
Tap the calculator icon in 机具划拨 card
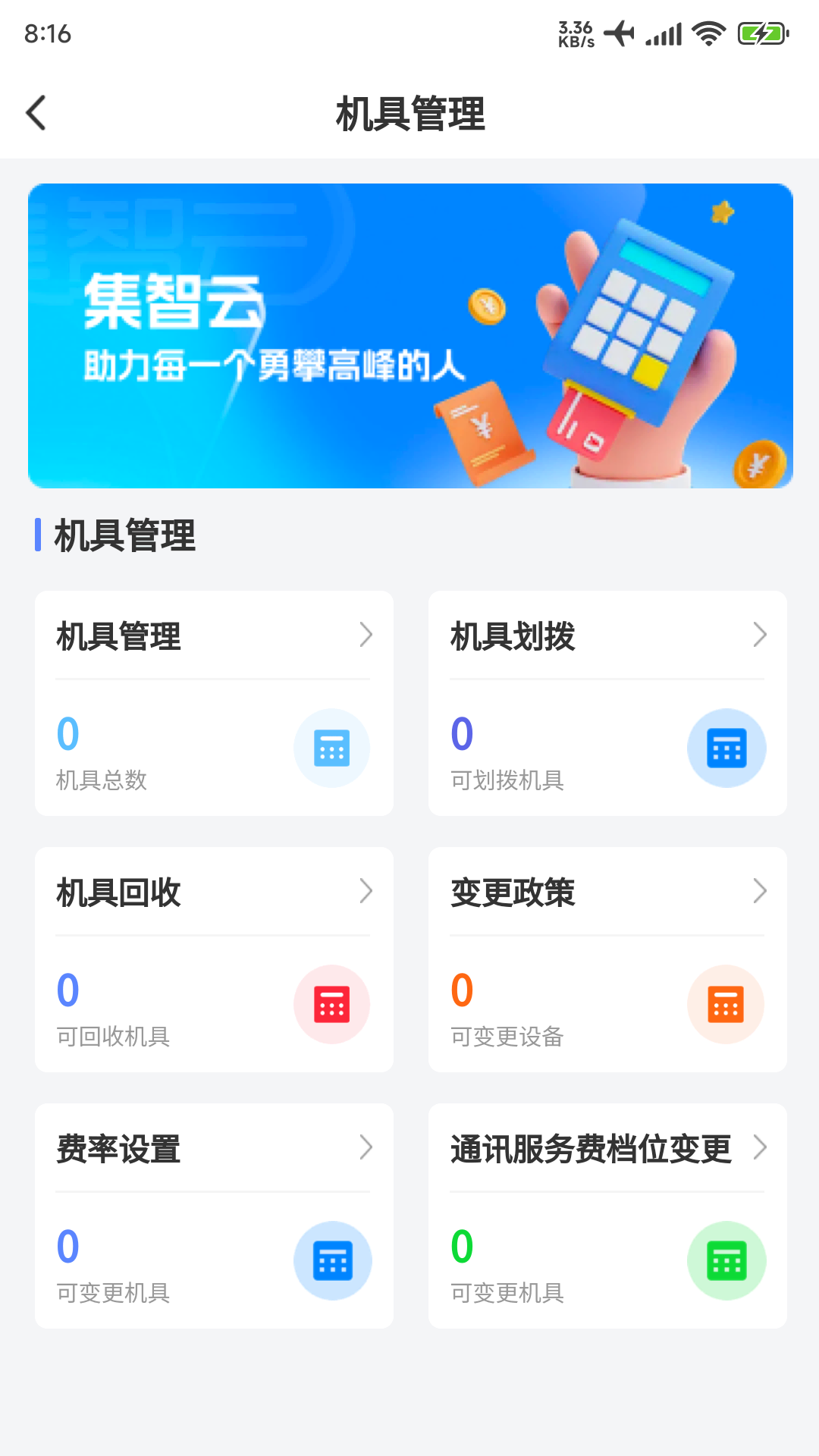pos(726,747)
